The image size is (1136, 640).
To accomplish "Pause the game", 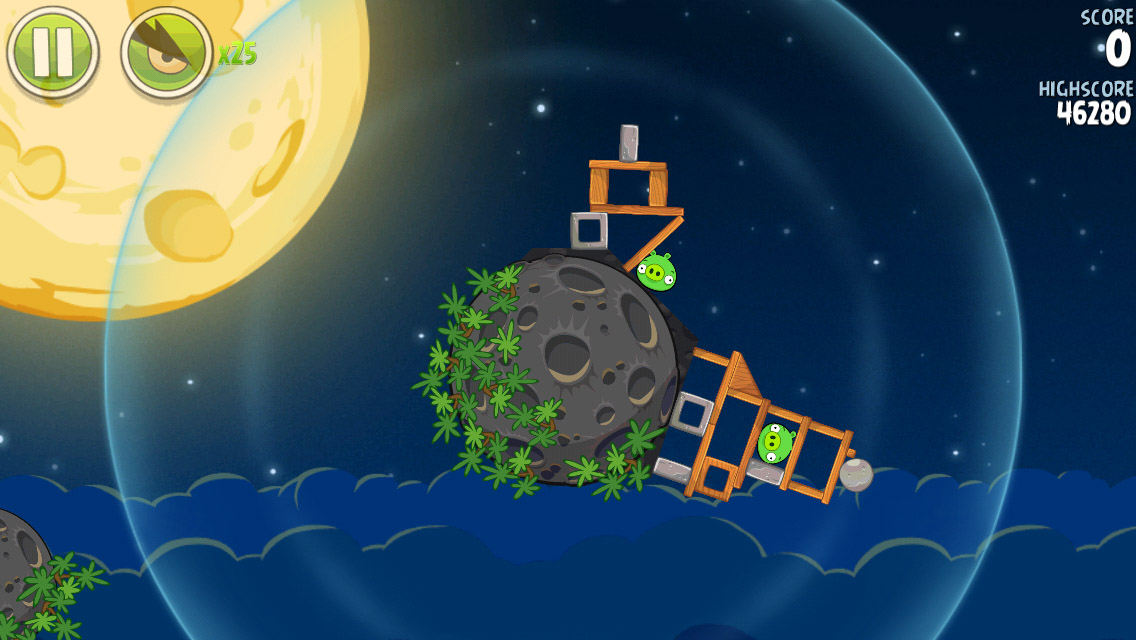I will (52, 51).
